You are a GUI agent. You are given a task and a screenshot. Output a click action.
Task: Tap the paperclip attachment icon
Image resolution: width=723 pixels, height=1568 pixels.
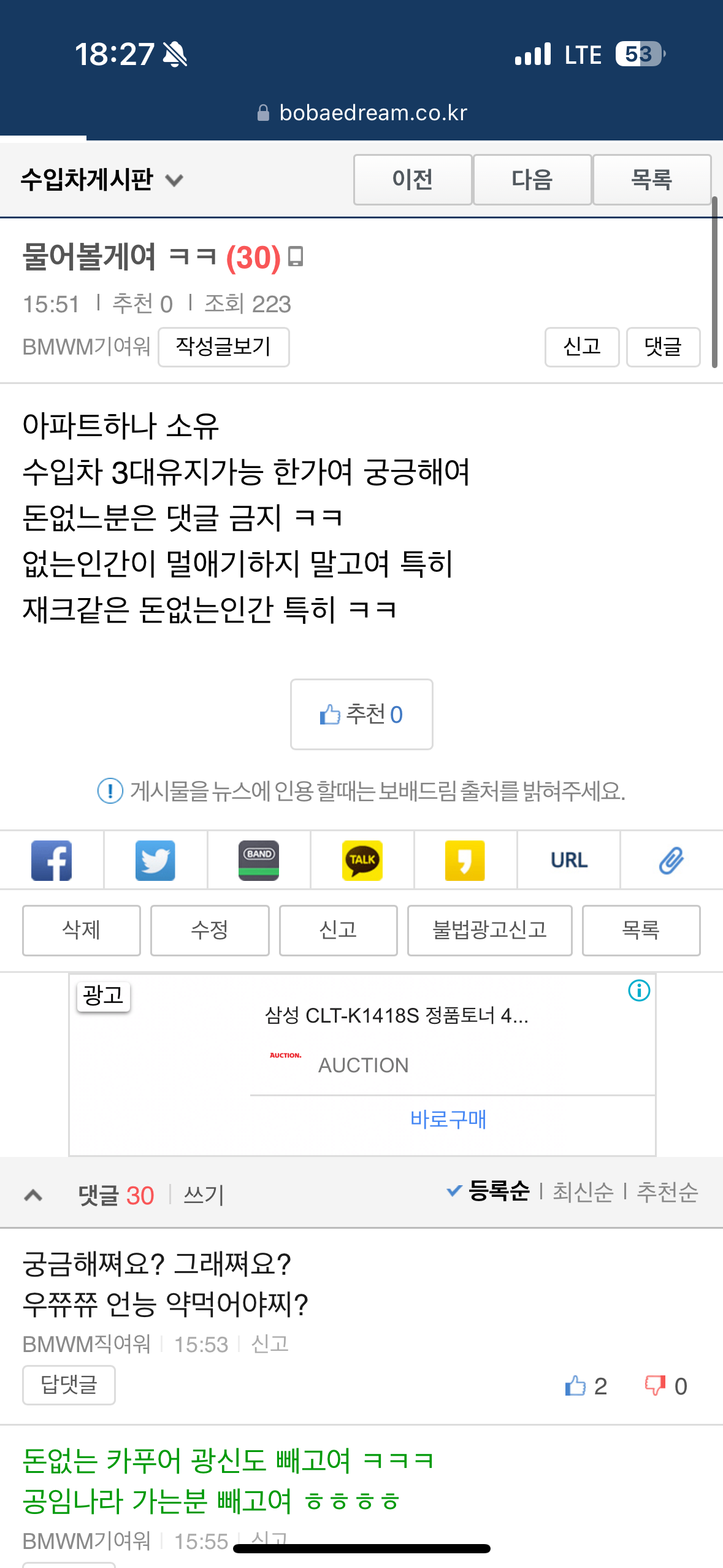671,860
